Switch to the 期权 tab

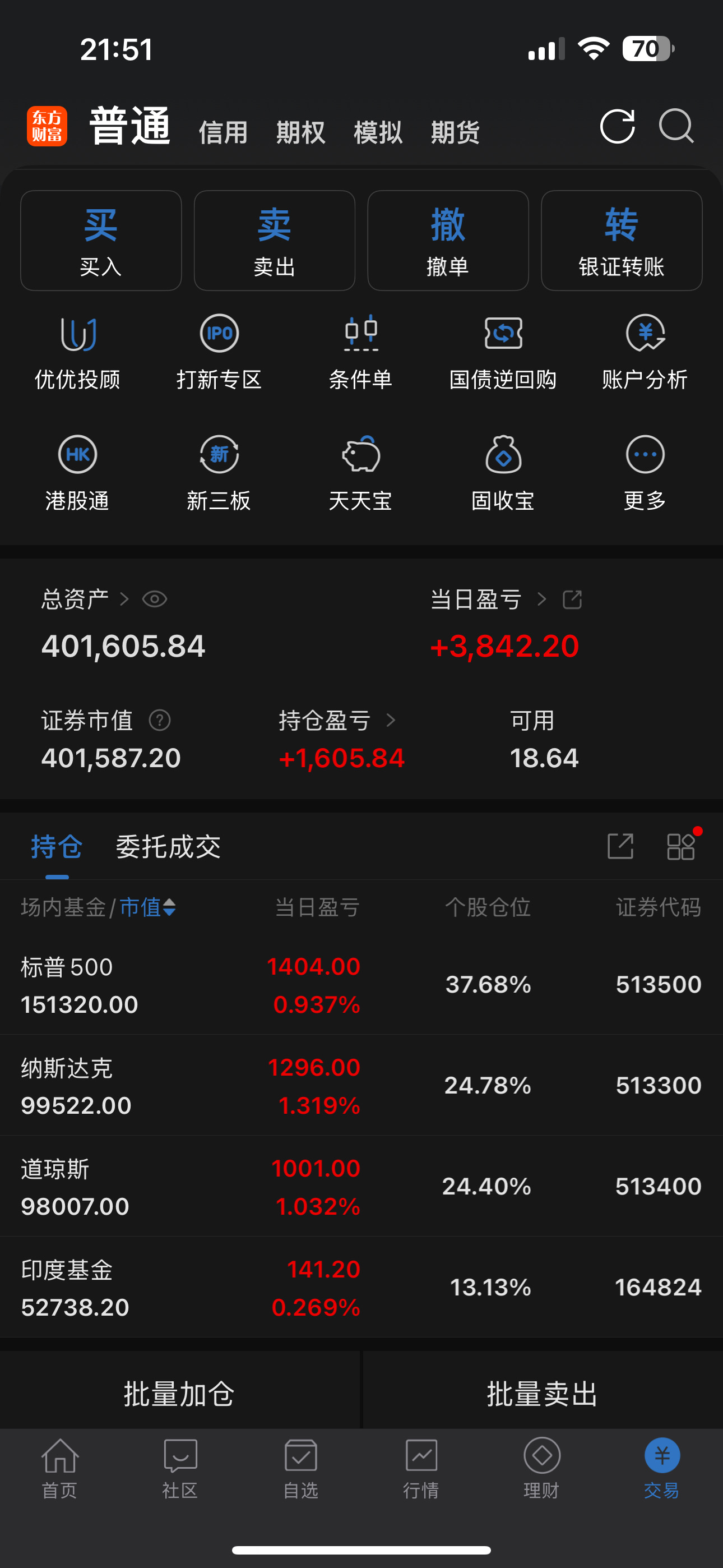coord(300,132)
